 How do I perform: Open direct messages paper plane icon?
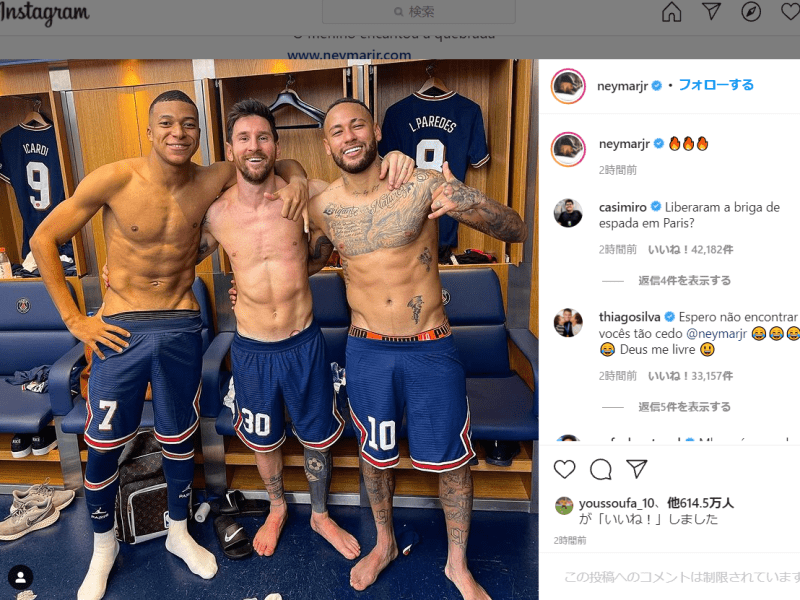tap(711, 12)
